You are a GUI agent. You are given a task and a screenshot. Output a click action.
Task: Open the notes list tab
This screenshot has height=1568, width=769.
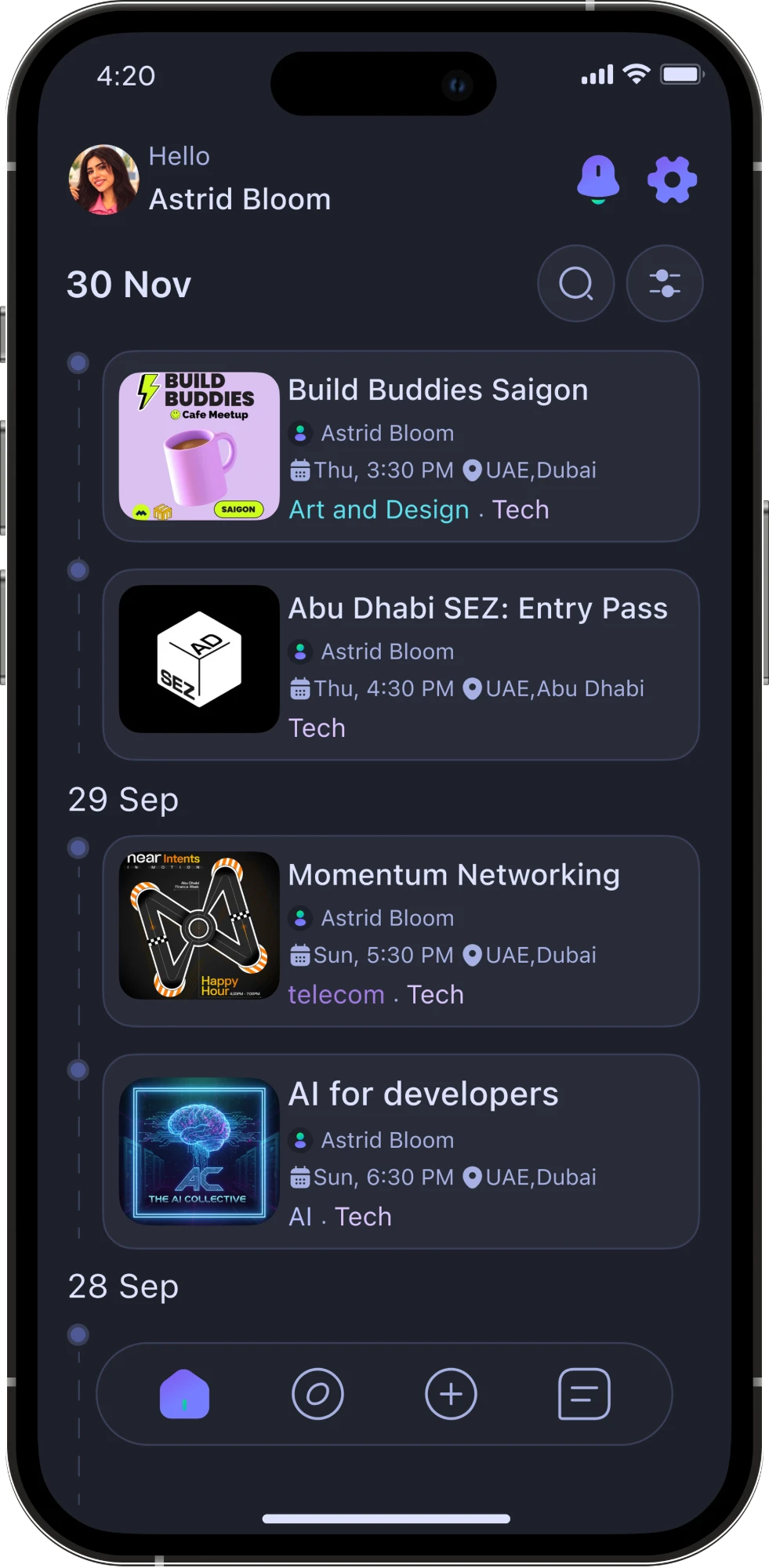584,1394
